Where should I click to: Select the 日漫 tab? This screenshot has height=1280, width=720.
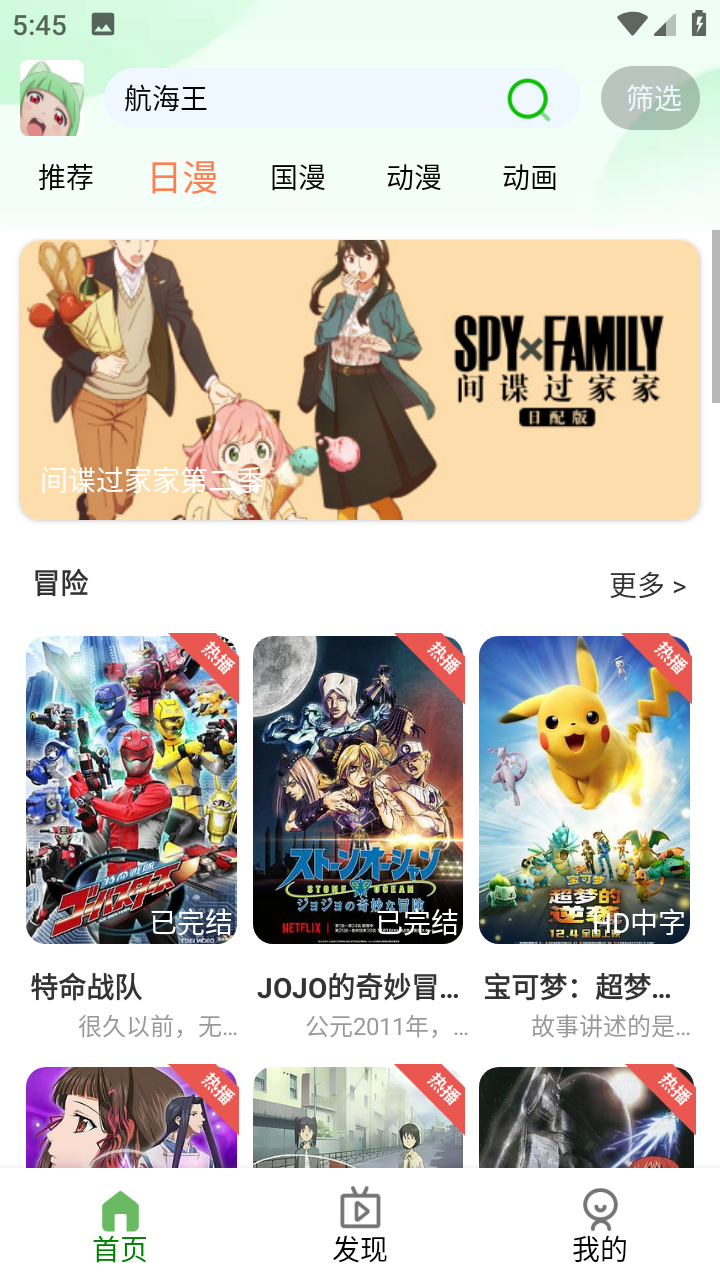pyautogui.click(x=183, y=178)
